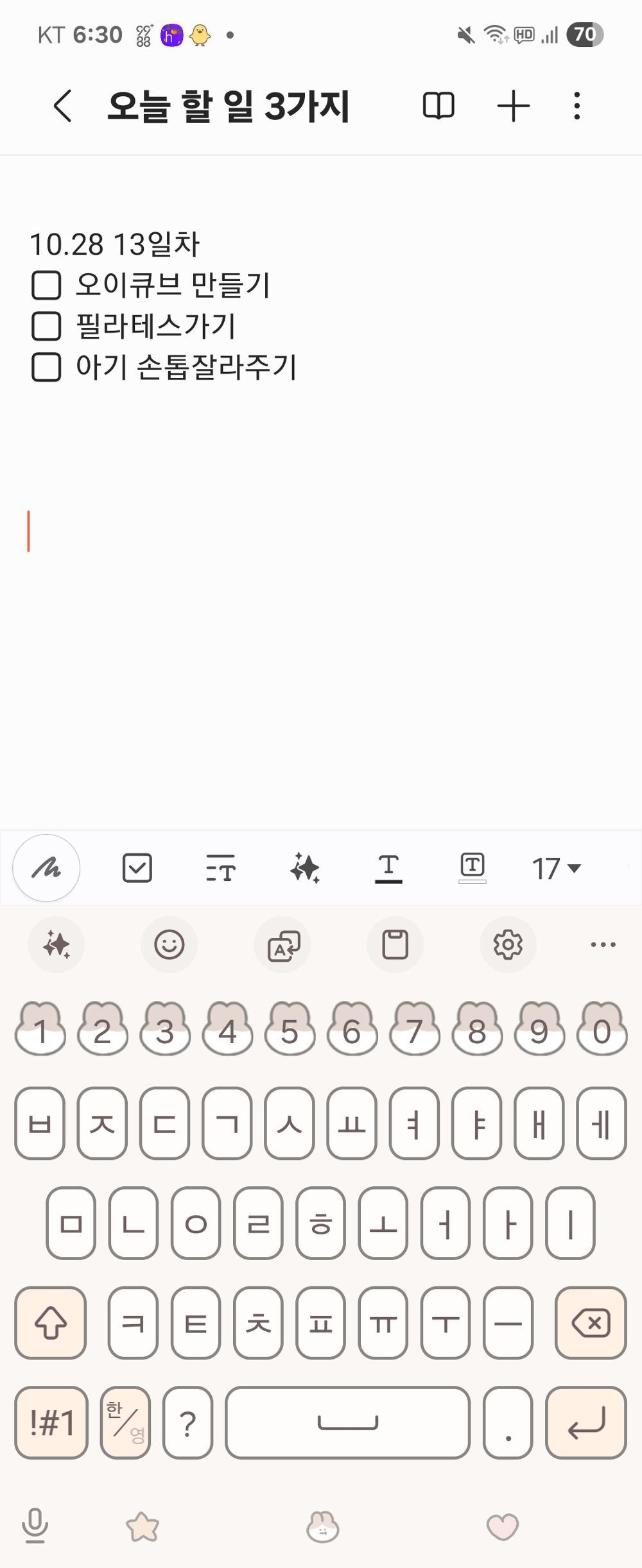The image size is (642, 1568).
Task: Open keyboard translate feature
Action: coord(282,944)
